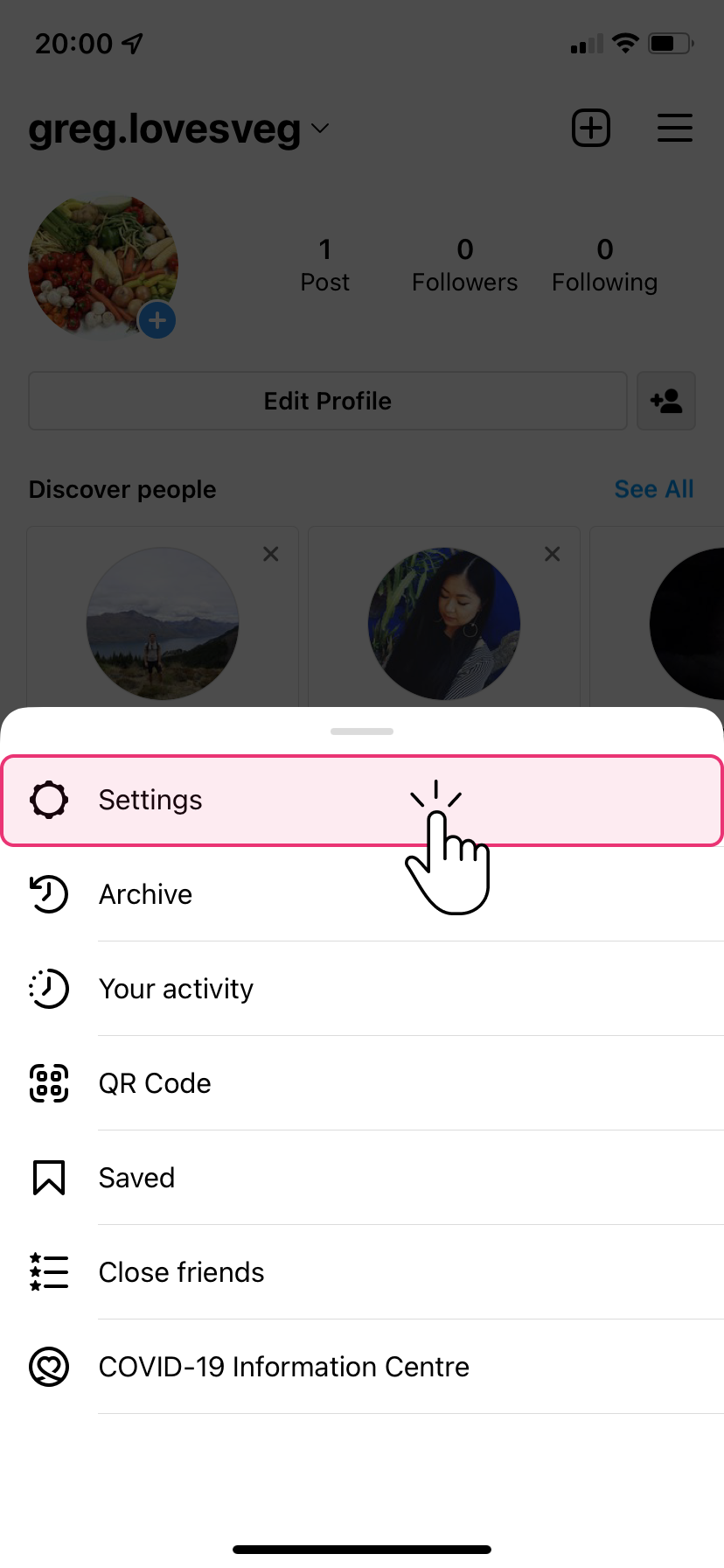Go to Saved posts
This screenshot has width=724, height=1568.
[x=136, y=1178]
